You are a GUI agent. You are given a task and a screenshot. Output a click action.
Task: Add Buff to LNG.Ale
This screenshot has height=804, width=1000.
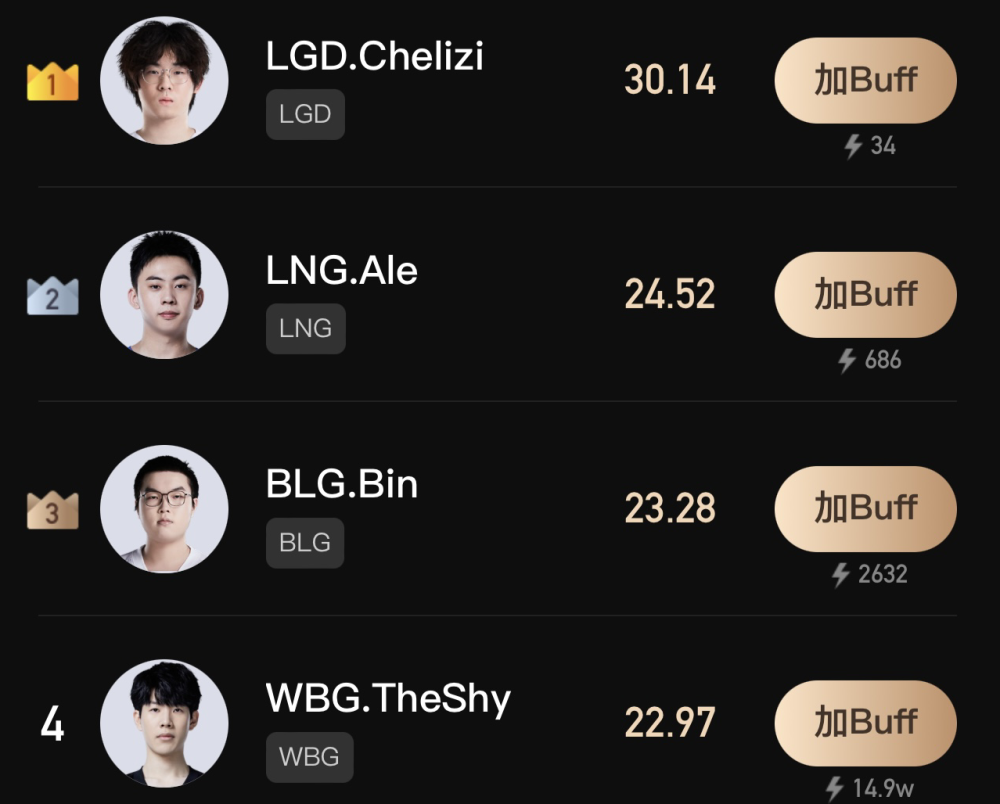[x=865, y=294]
